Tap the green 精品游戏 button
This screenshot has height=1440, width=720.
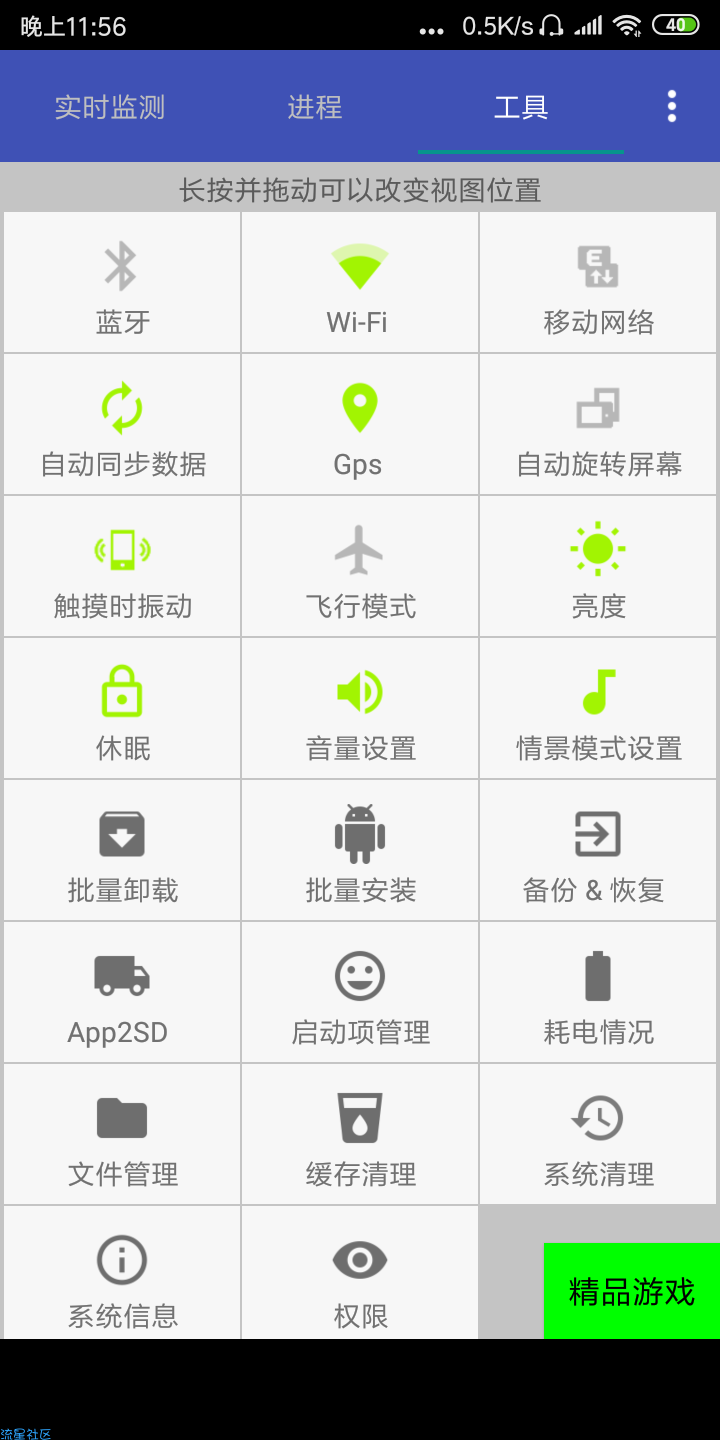coord(632,1291)
